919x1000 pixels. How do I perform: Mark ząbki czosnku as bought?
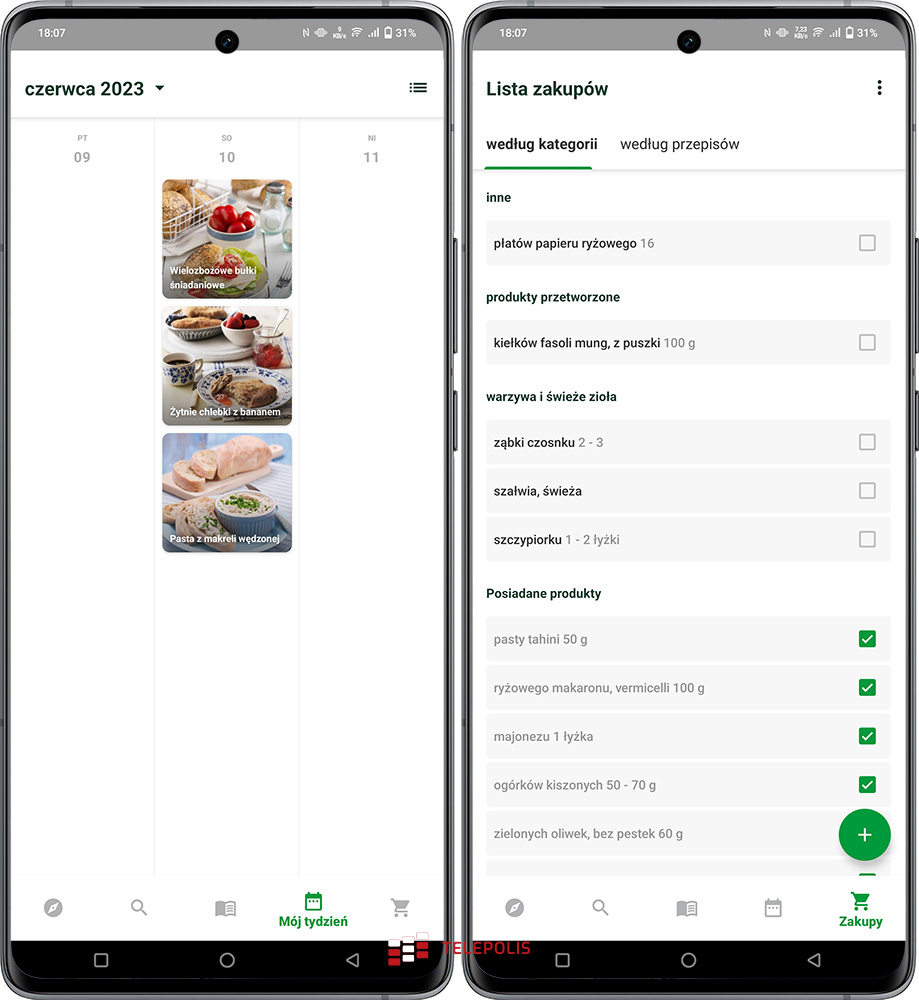point(867,442)
